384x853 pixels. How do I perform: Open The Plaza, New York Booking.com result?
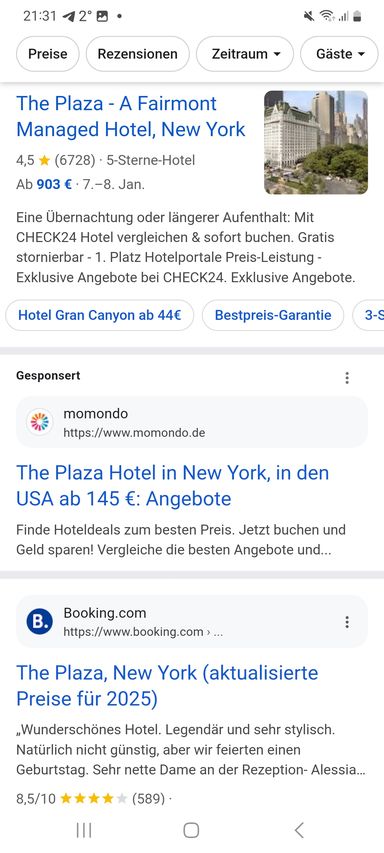(167, 685)
